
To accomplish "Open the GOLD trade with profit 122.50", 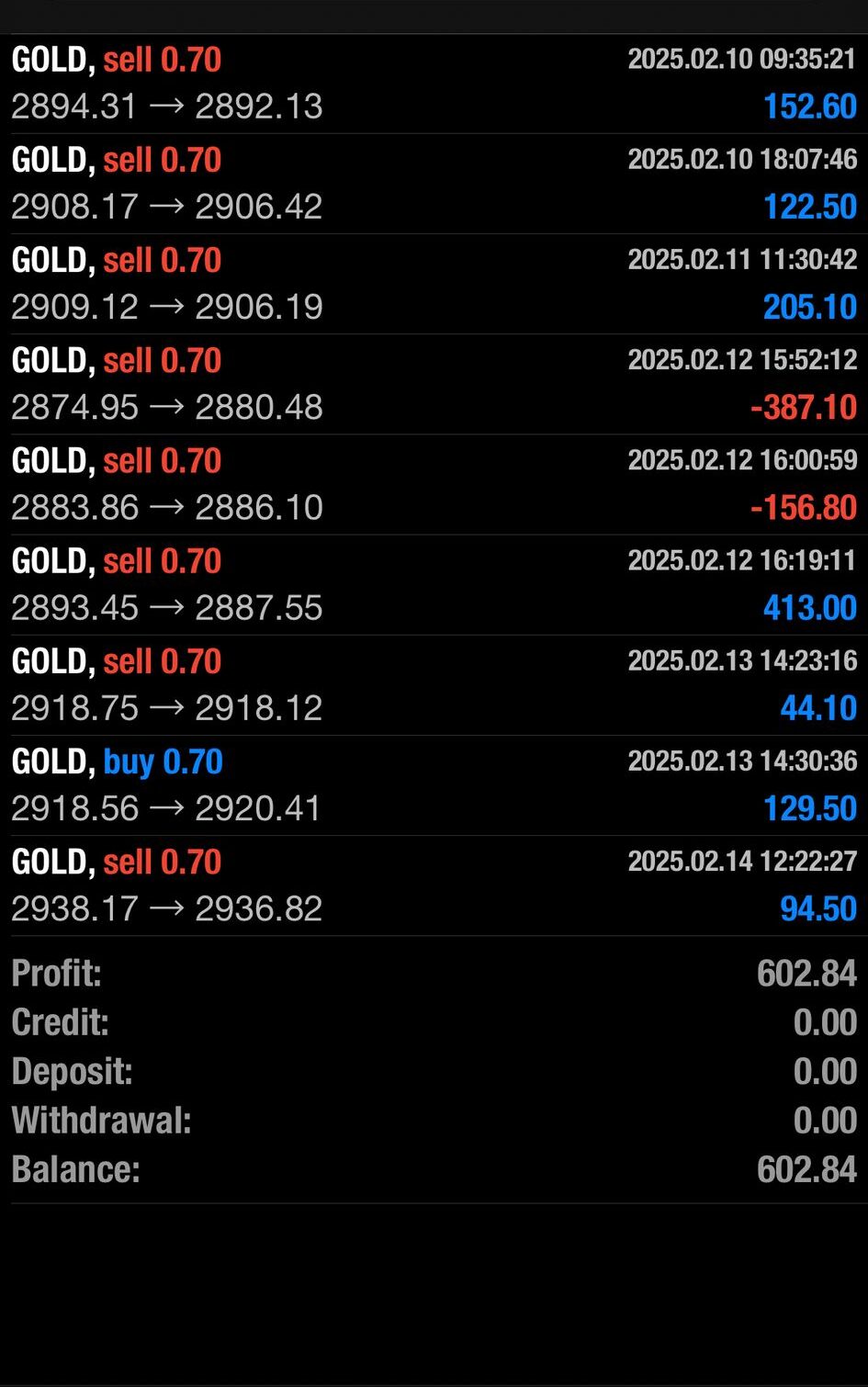I will click(434, 184).
